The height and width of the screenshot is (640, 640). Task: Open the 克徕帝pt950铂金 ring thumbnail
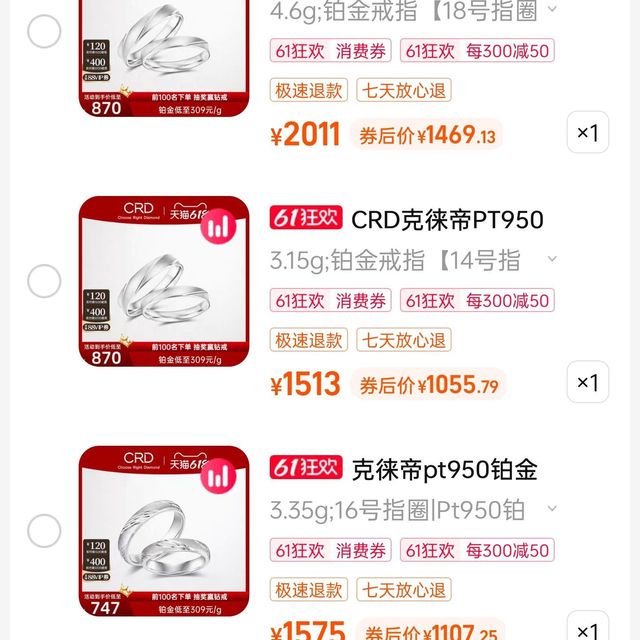164,531
